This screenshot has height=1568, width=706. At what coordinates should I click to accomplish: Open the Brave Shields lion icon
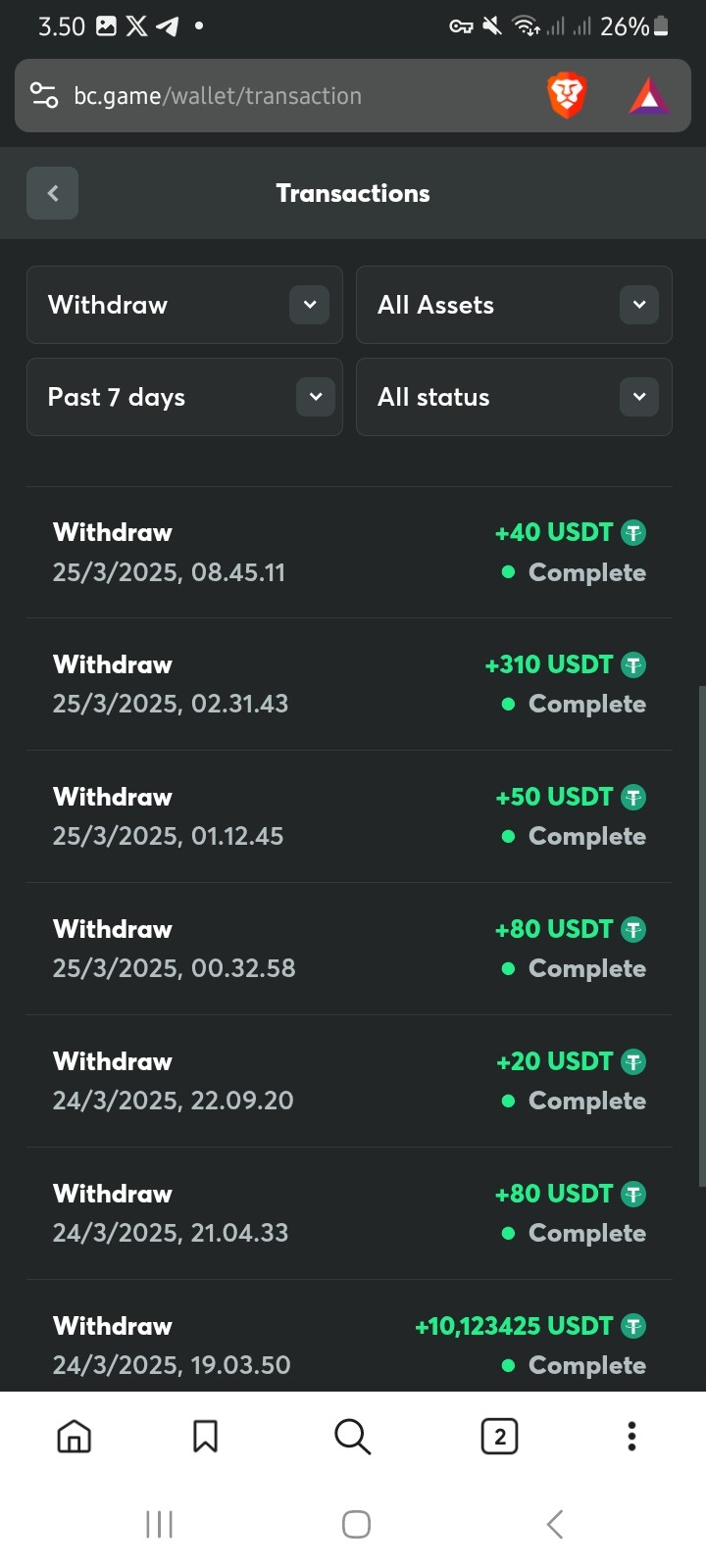click(566, 96)
